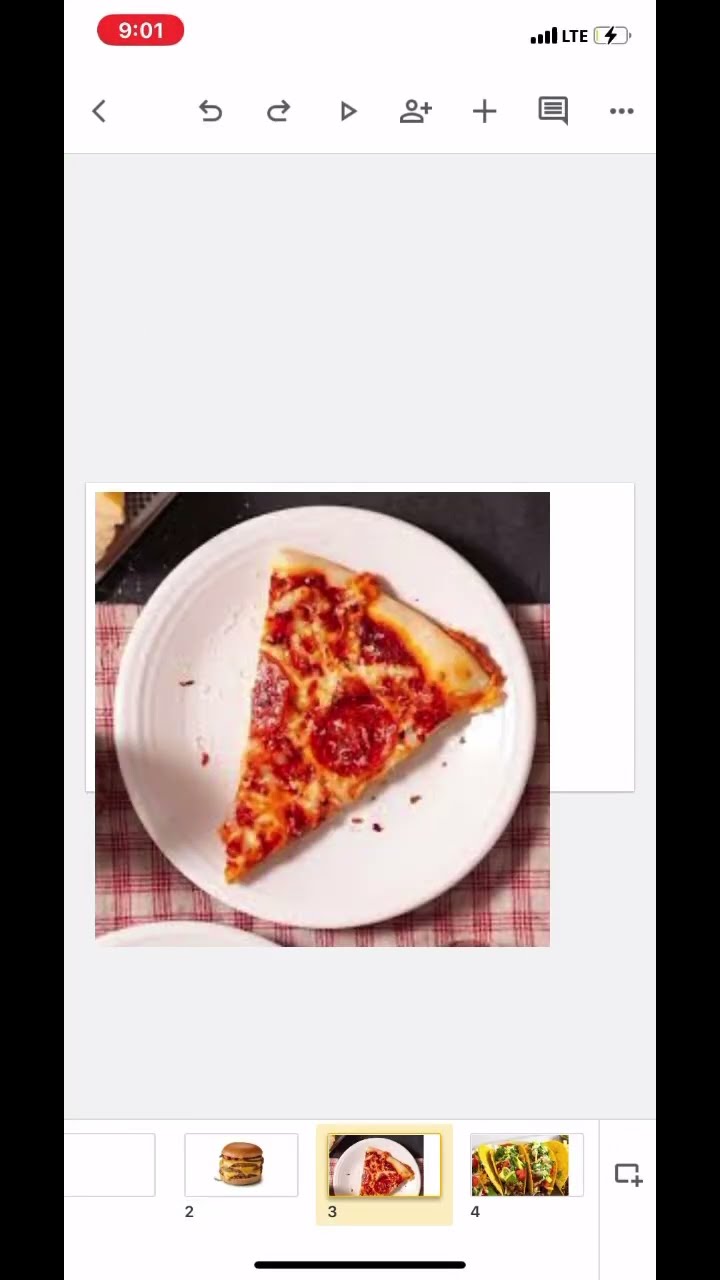This screenshot has width=720, height=1280.
Task: Open the share people option
Action: pos(416,111)
